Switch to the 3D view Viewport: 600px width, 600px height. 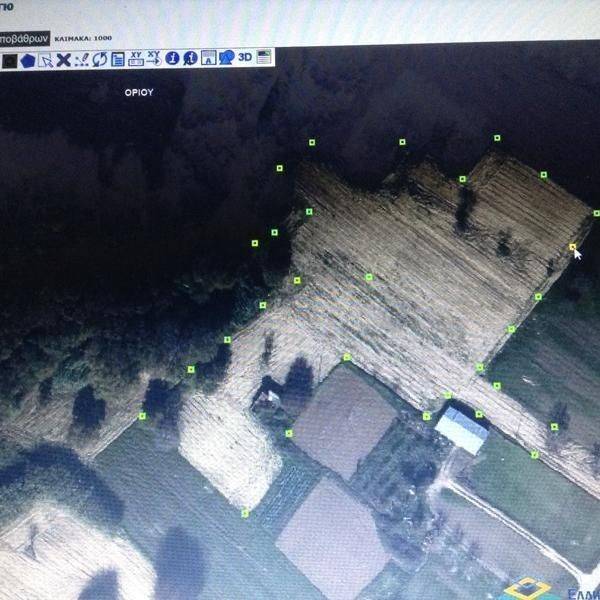(245, 58)
